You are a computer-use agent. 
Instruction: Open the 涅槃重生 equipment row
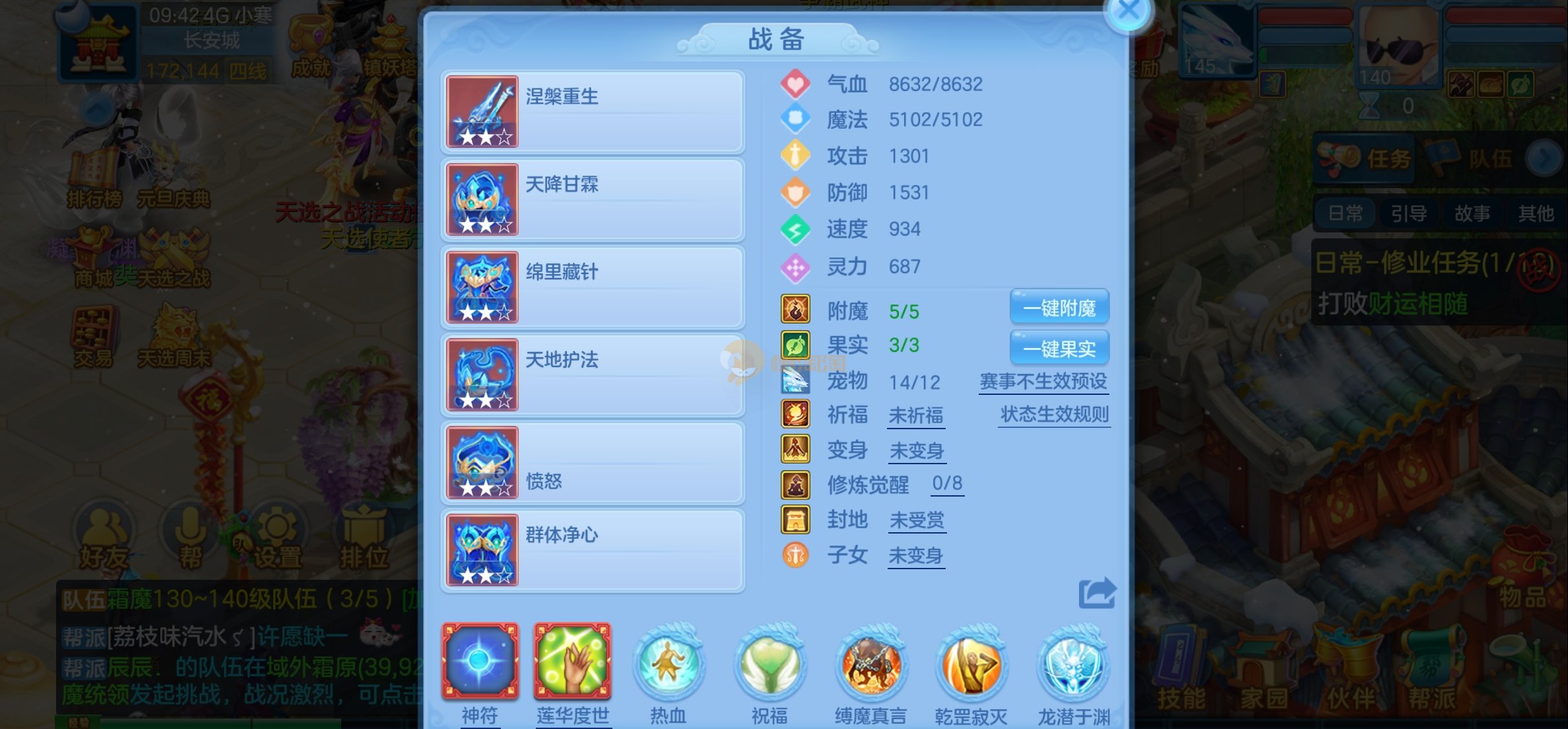(593, 112)
